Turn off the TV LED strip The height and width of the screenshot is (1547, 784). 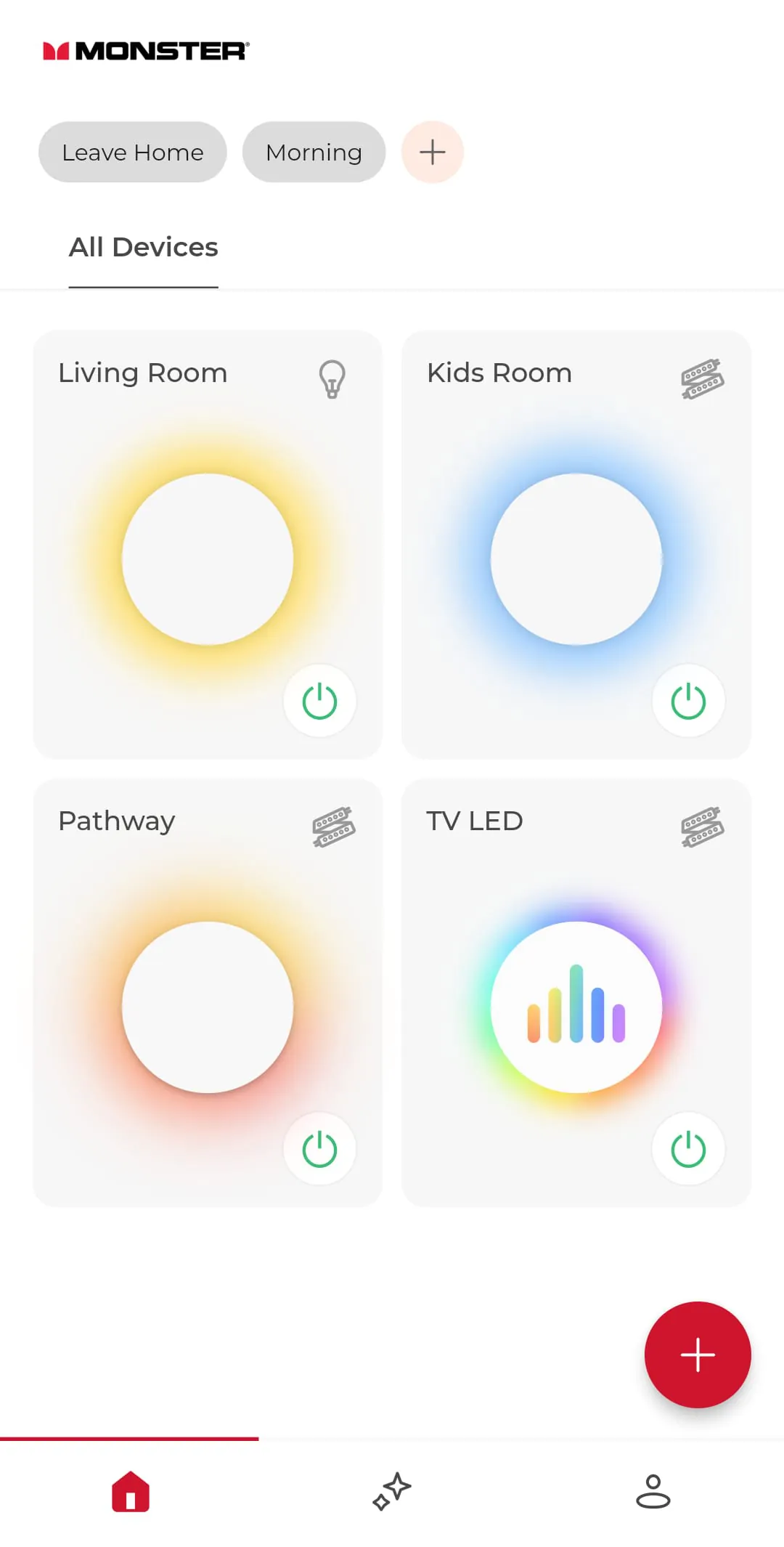687,1148
